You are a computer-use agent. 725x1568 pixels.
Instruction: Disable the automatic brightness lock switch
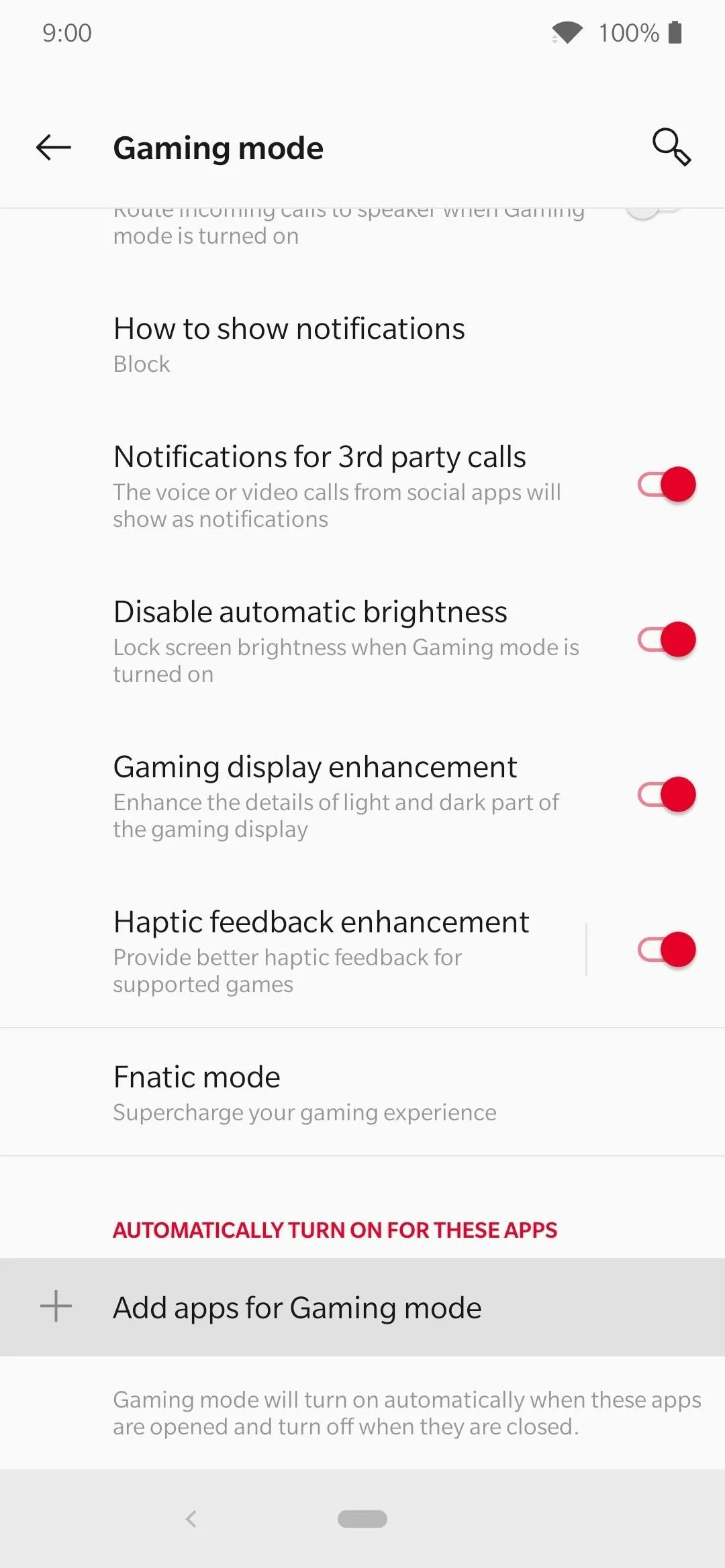[667, 640]
